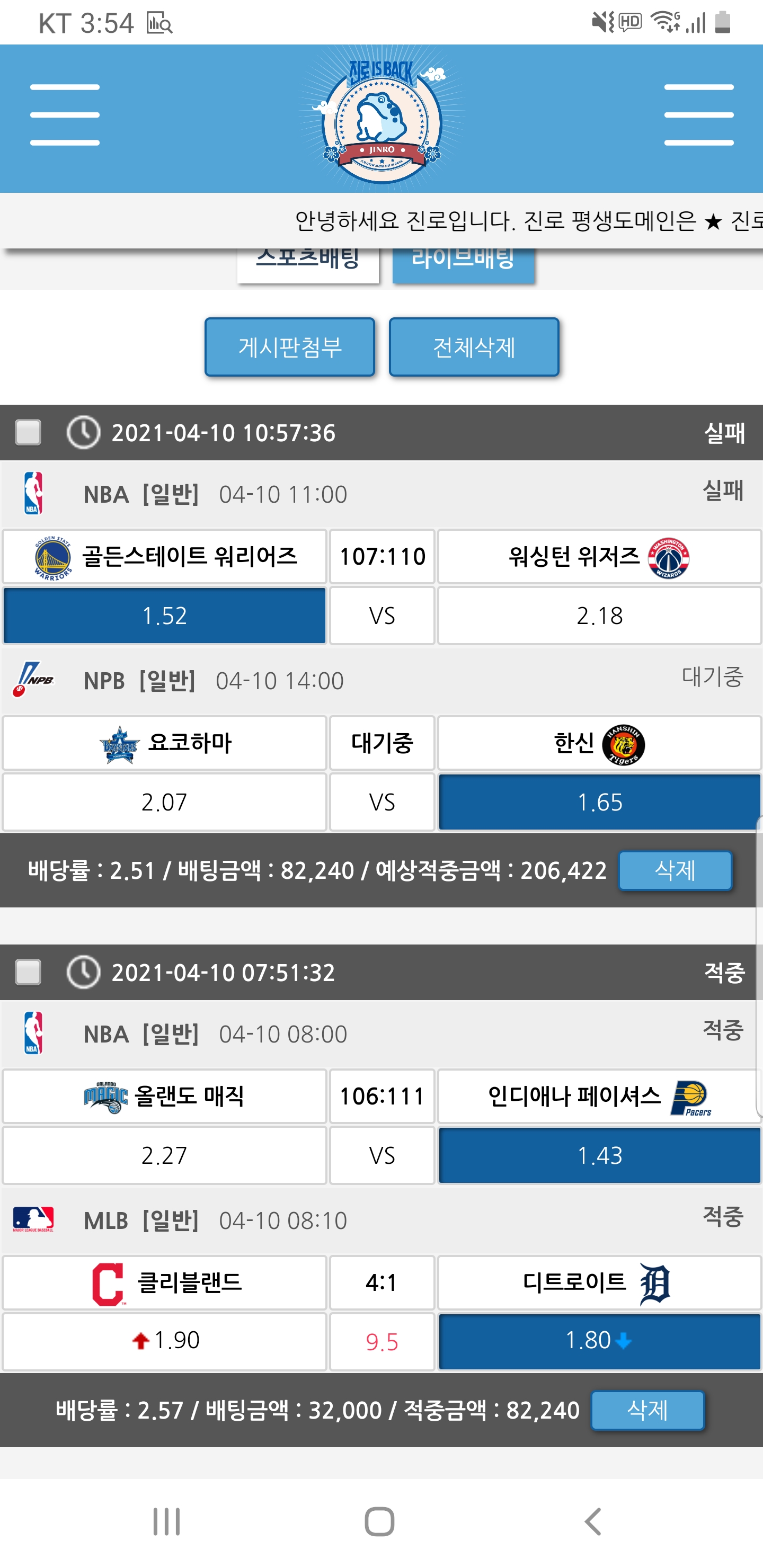This screenshot has height=1568, width=763.
Task: Tap the 게시판첨부 button
Action: point(289,347)
